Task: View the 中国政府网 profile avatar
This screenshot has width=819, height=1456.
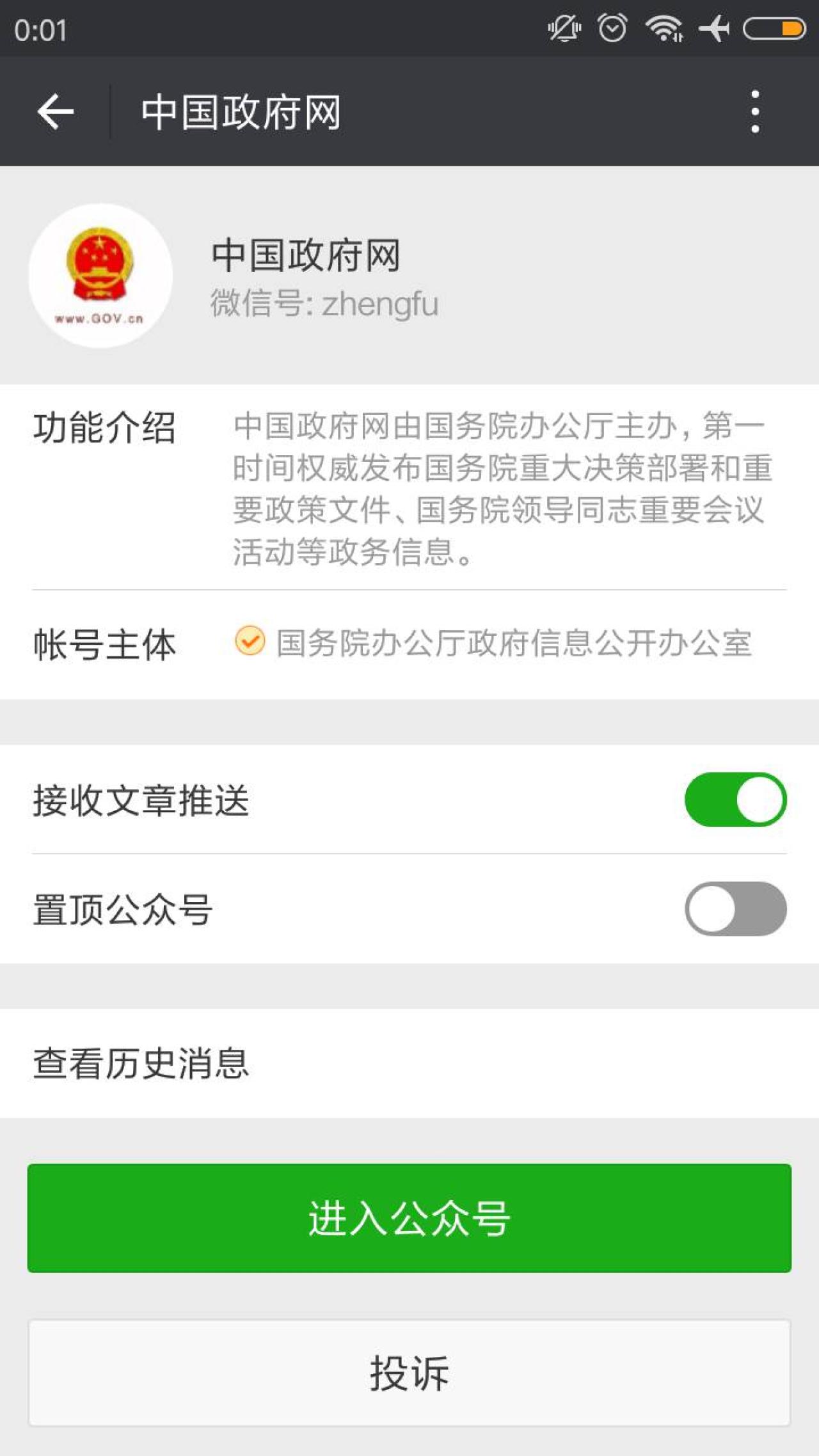Action: pyautogui.click(x=100, y=276)
